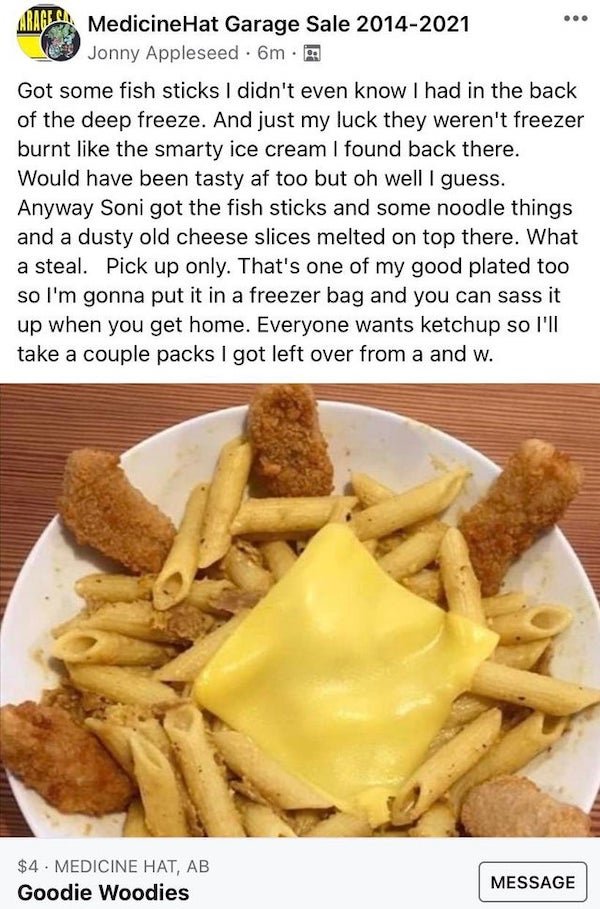Open the pasta and fish sticks photo

300,610
